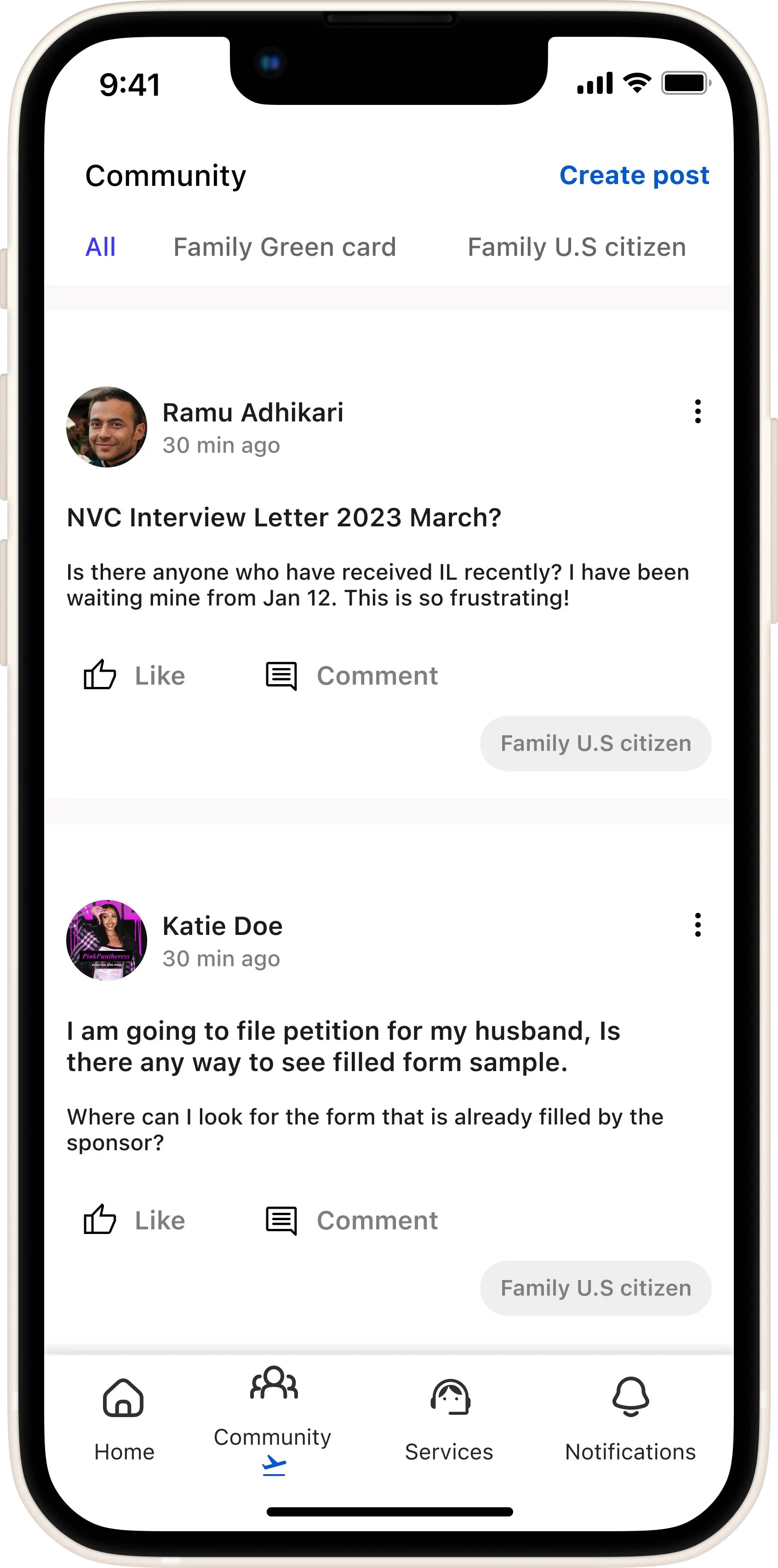The height and width of the screenshot is (1568, 778).
Task: Switch to Family U.S citizen top tab
Action: (x=576, y=247)
